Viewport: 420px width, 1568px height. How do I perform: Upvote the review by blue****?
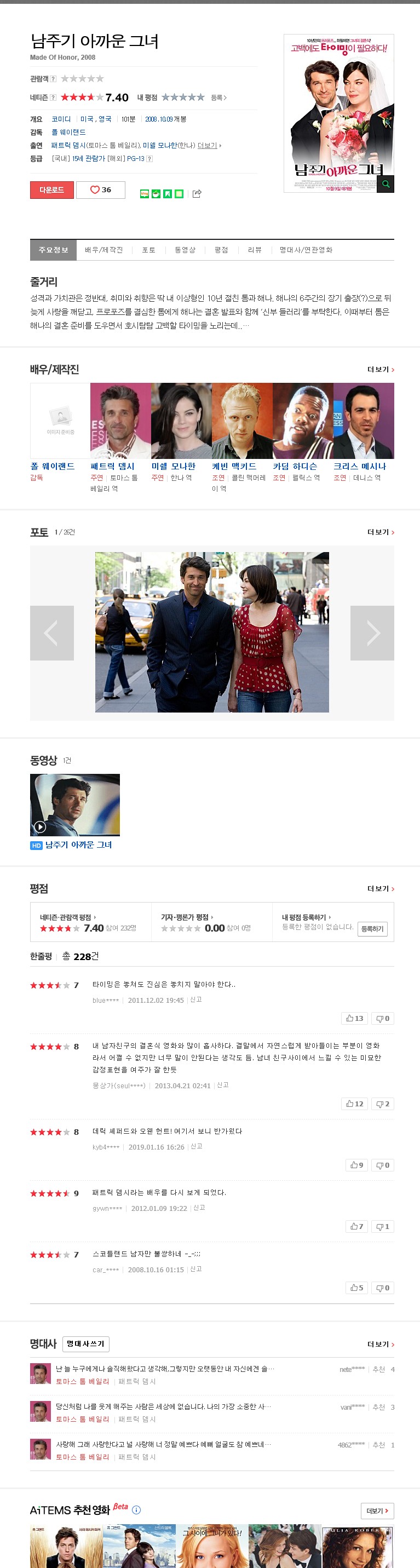tap(354, 1018)
